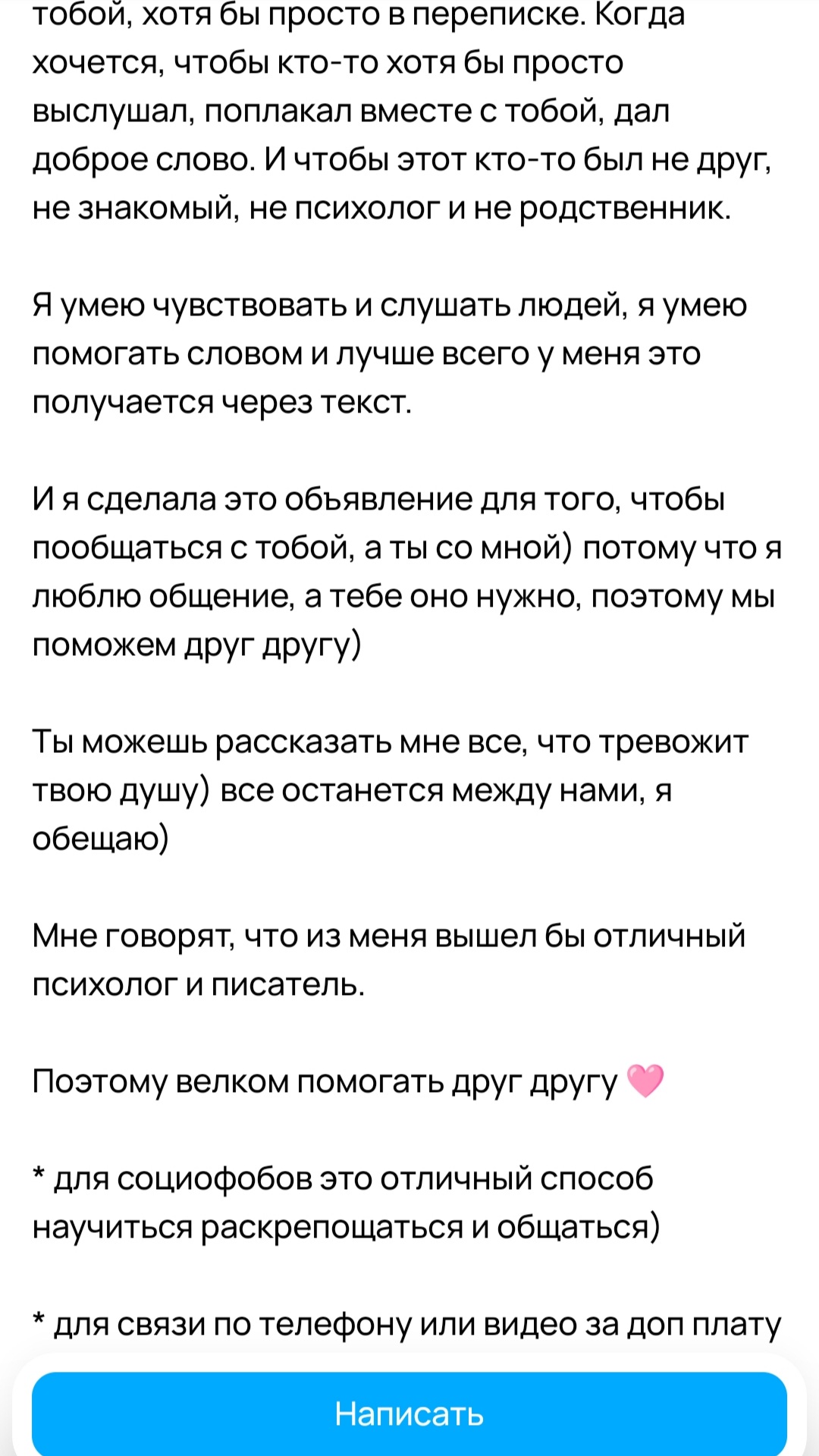The width and height of the screenshot is (819, 1456).
Task: Tap the blue Написать button
Action: [x=409, y=1414]
